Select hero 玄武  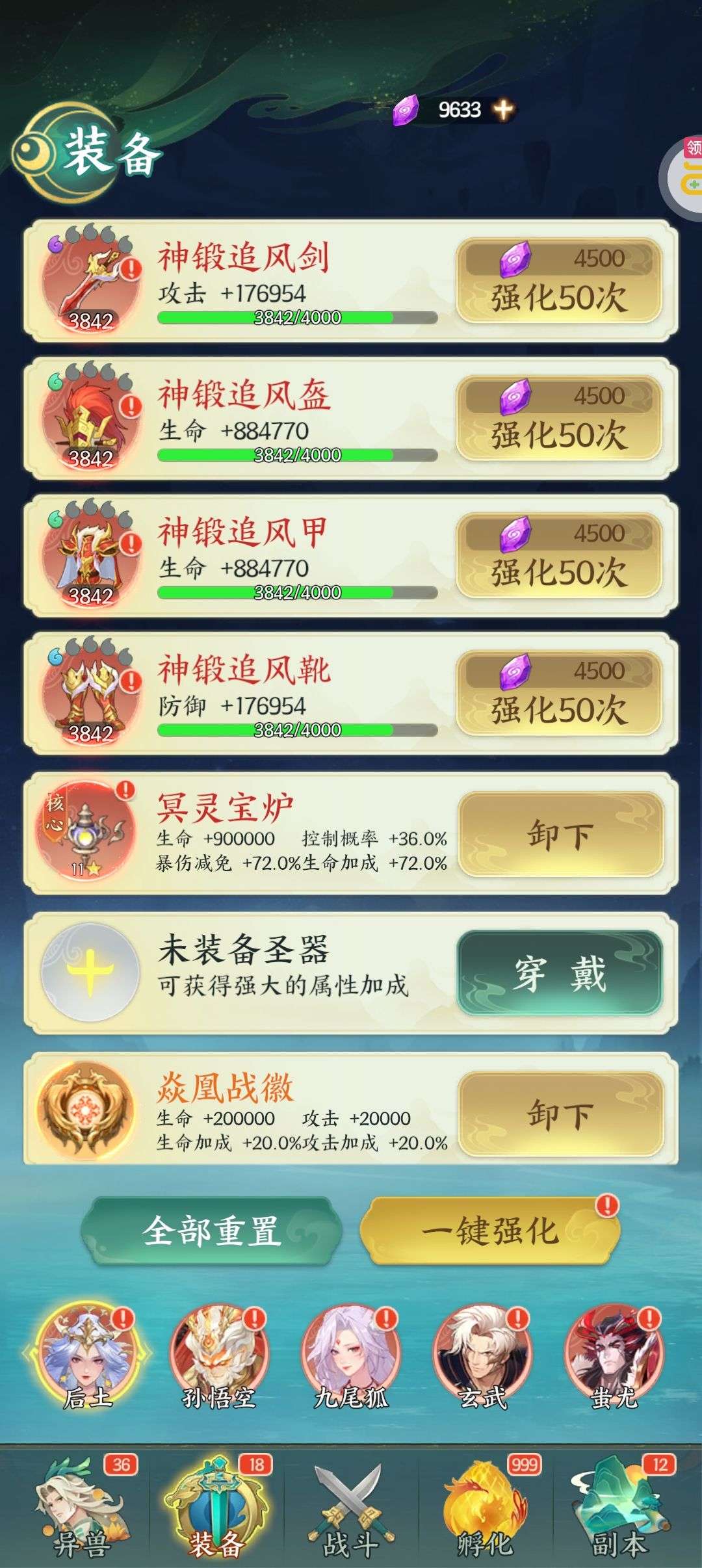pos(482,1359)
